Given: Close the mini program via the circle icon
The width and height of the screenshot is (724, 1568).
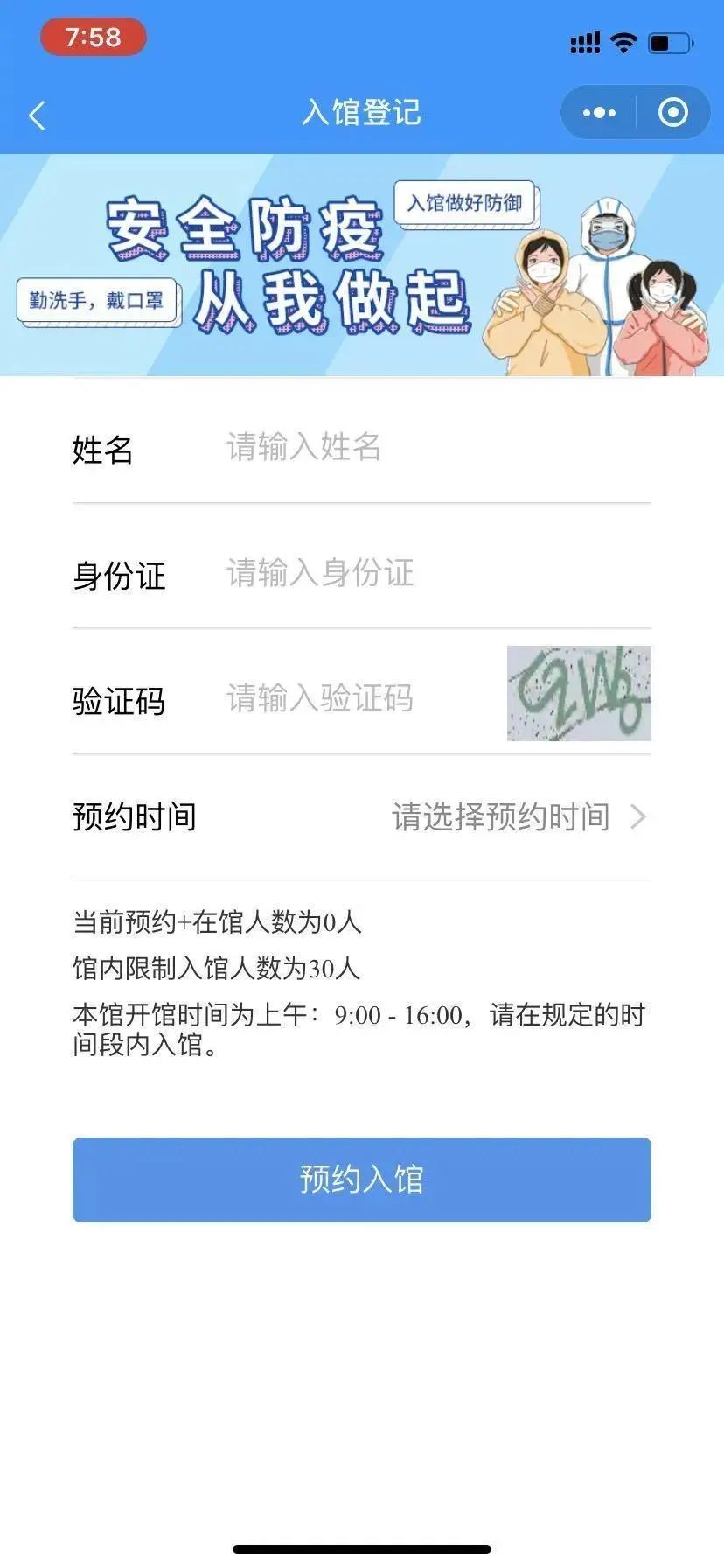Looking at the screenshot, I should click(672, 113).
